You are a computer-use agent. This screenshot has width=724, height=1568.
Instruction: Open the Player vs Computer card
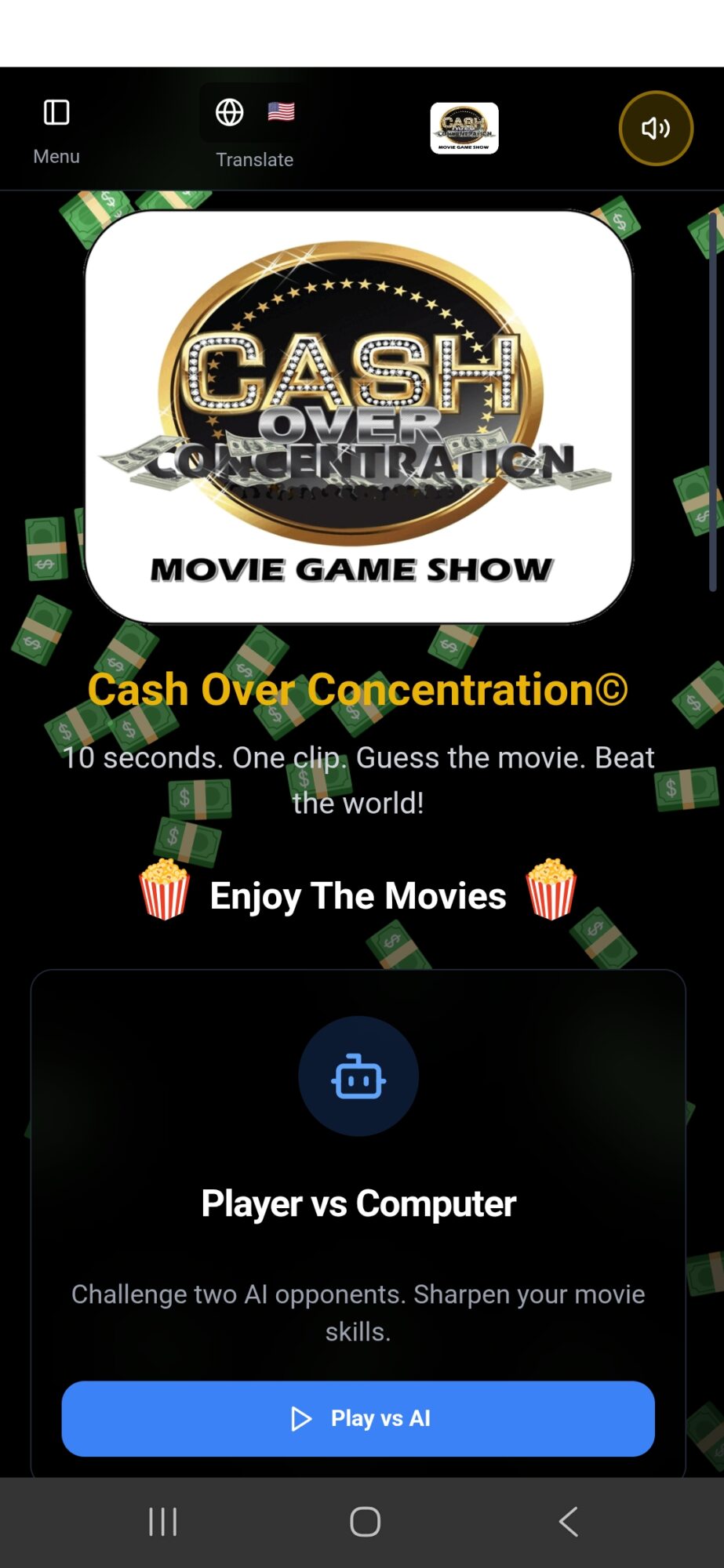tap(358, 1203)
